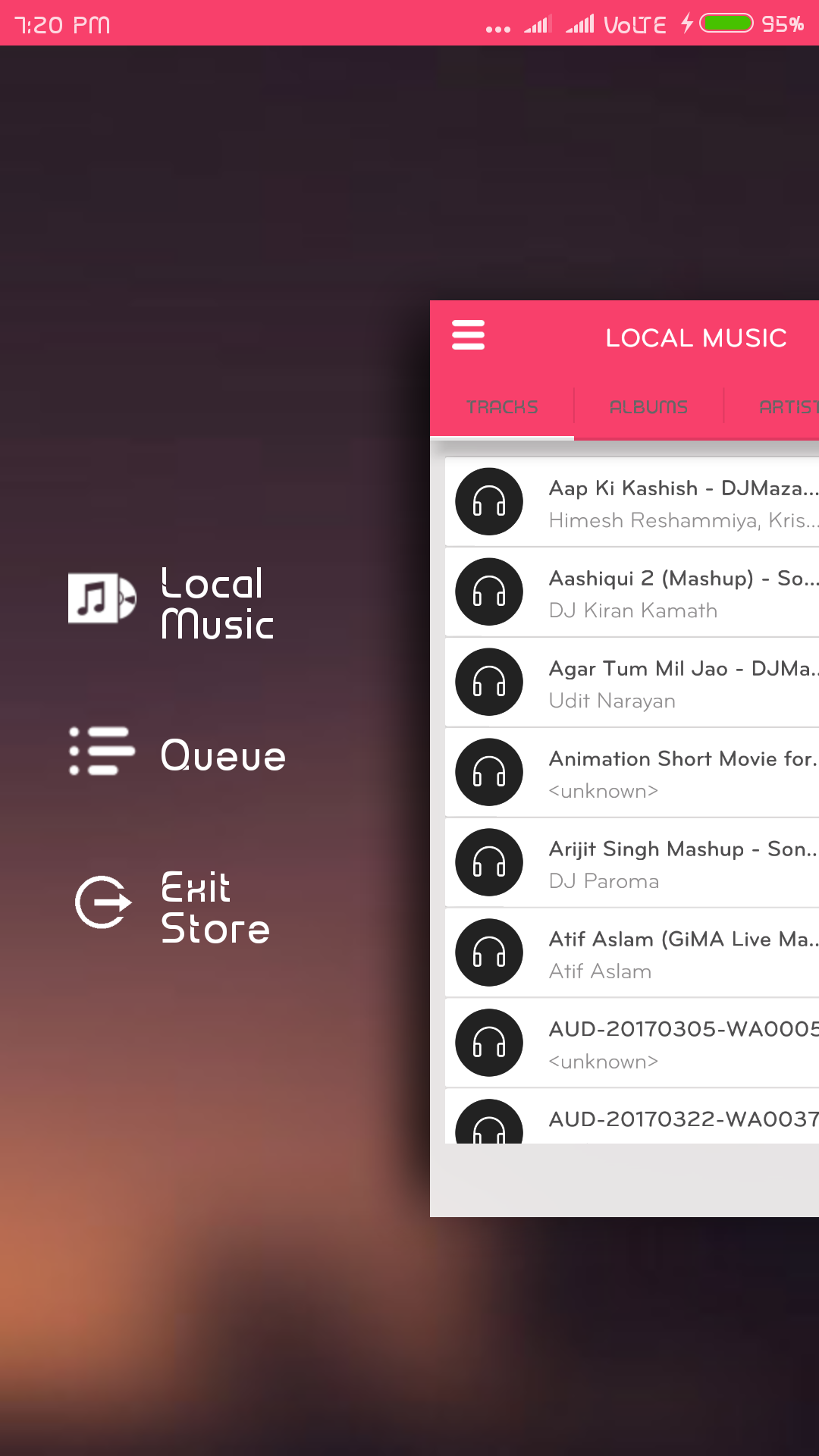
Task: Open the hamburger navigation menu
Action: pos(468,334)
